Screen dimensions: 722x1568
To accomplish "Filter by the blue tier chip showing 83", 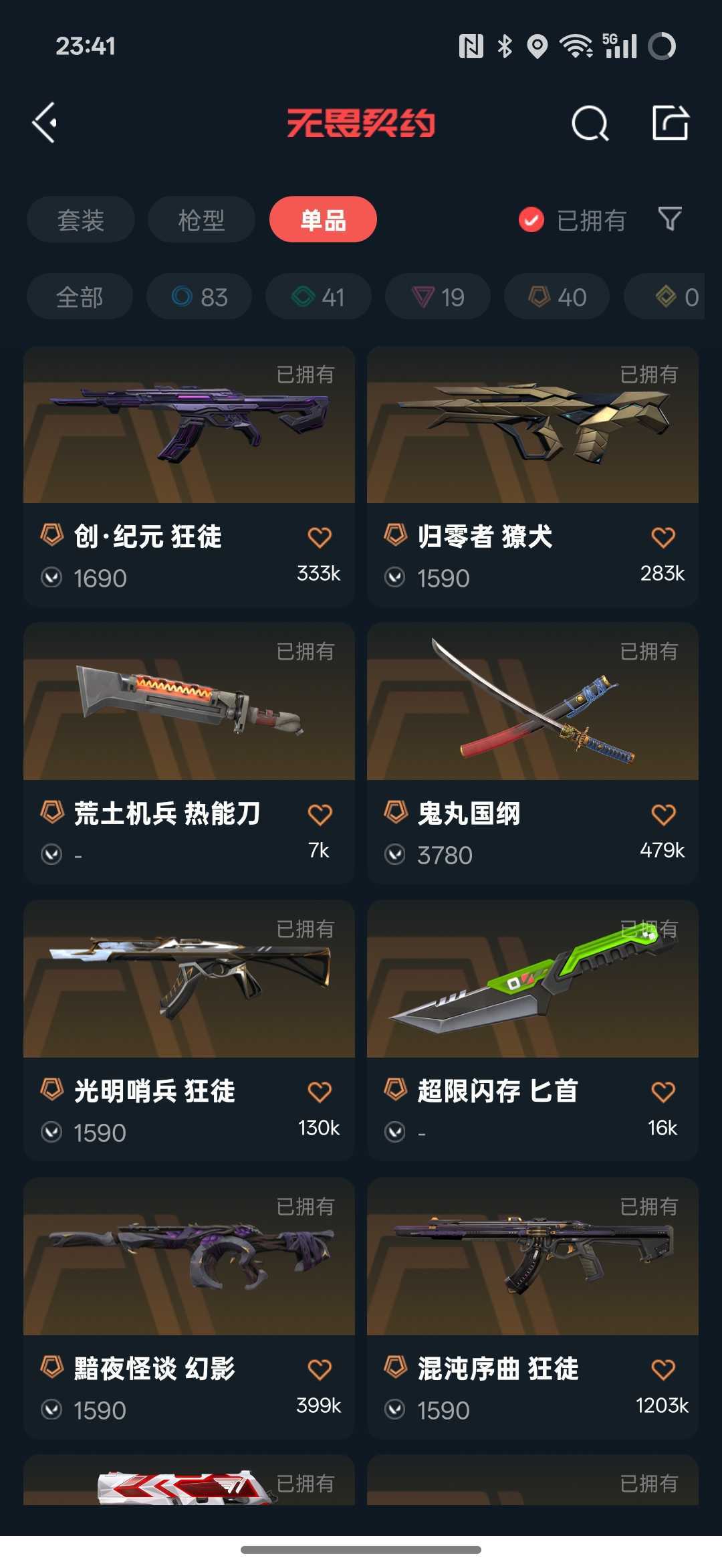I will [x=199, y=296].
